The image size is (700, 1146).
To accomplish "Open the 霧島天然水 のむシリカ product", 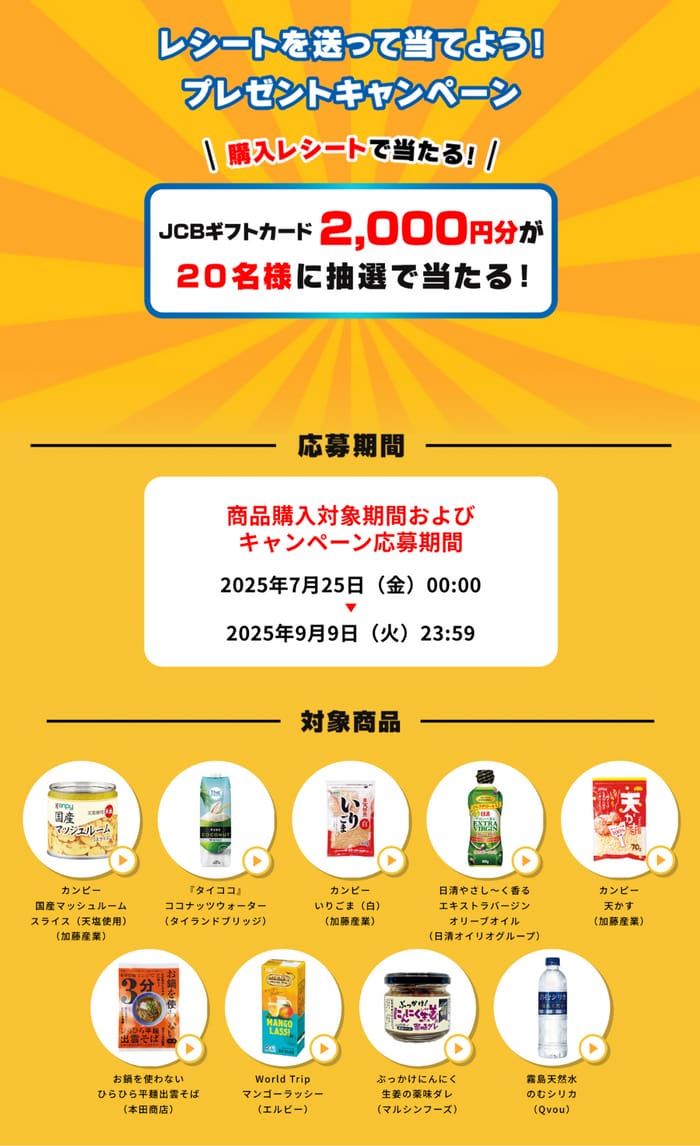I will pos(552,1007).
